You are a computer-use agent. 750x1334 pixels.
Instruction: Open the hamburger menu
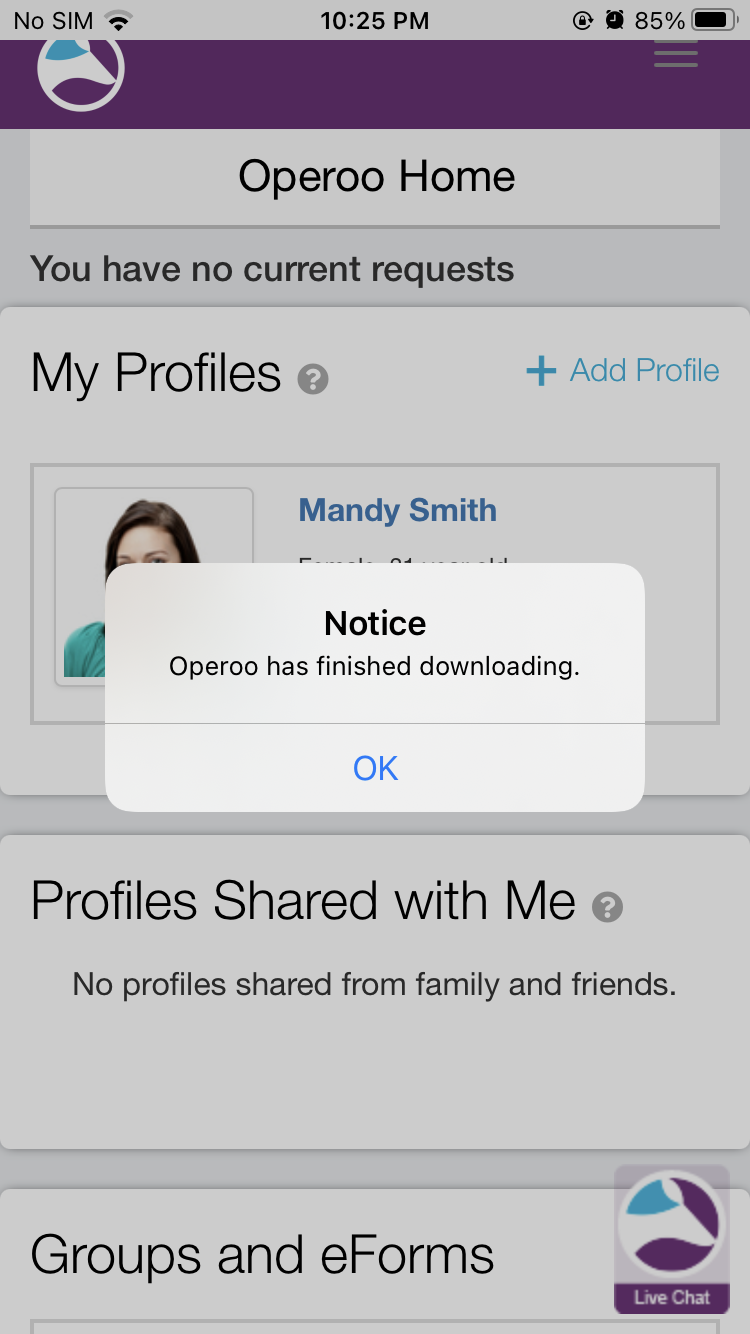[x=676, y=56]
